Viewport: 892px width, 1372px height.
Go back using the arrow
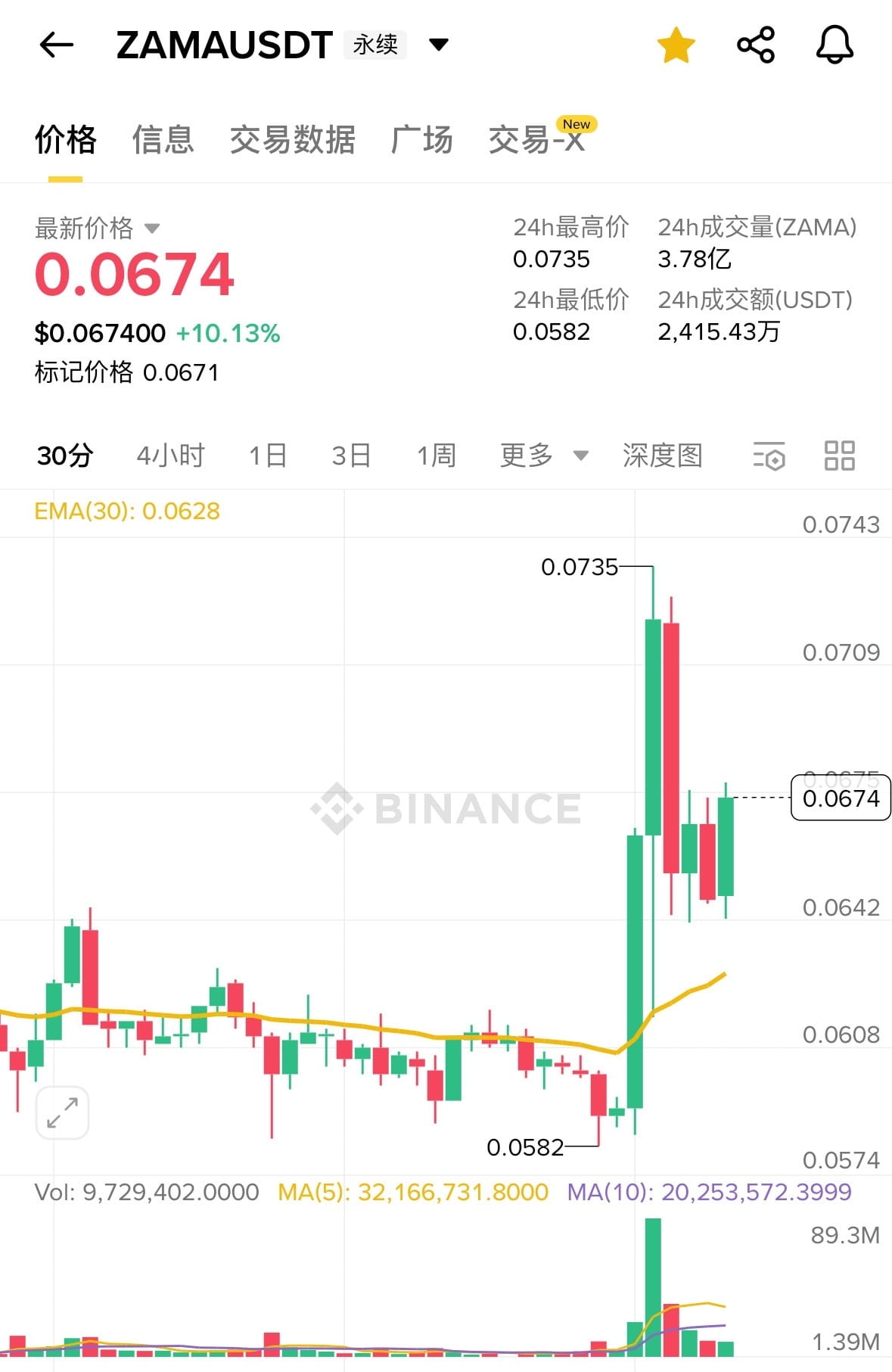tap(57, 45)
